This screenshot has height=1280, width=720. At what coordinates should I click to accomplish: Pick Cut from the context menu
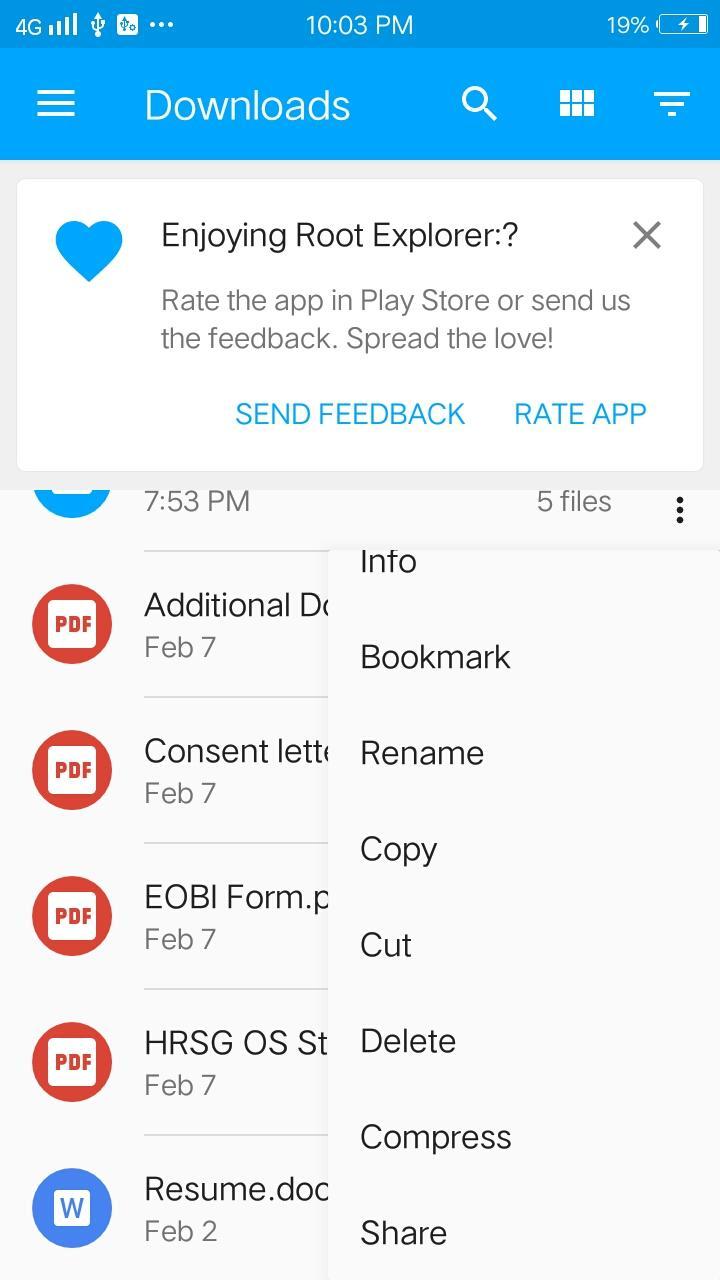click(386, 945)
